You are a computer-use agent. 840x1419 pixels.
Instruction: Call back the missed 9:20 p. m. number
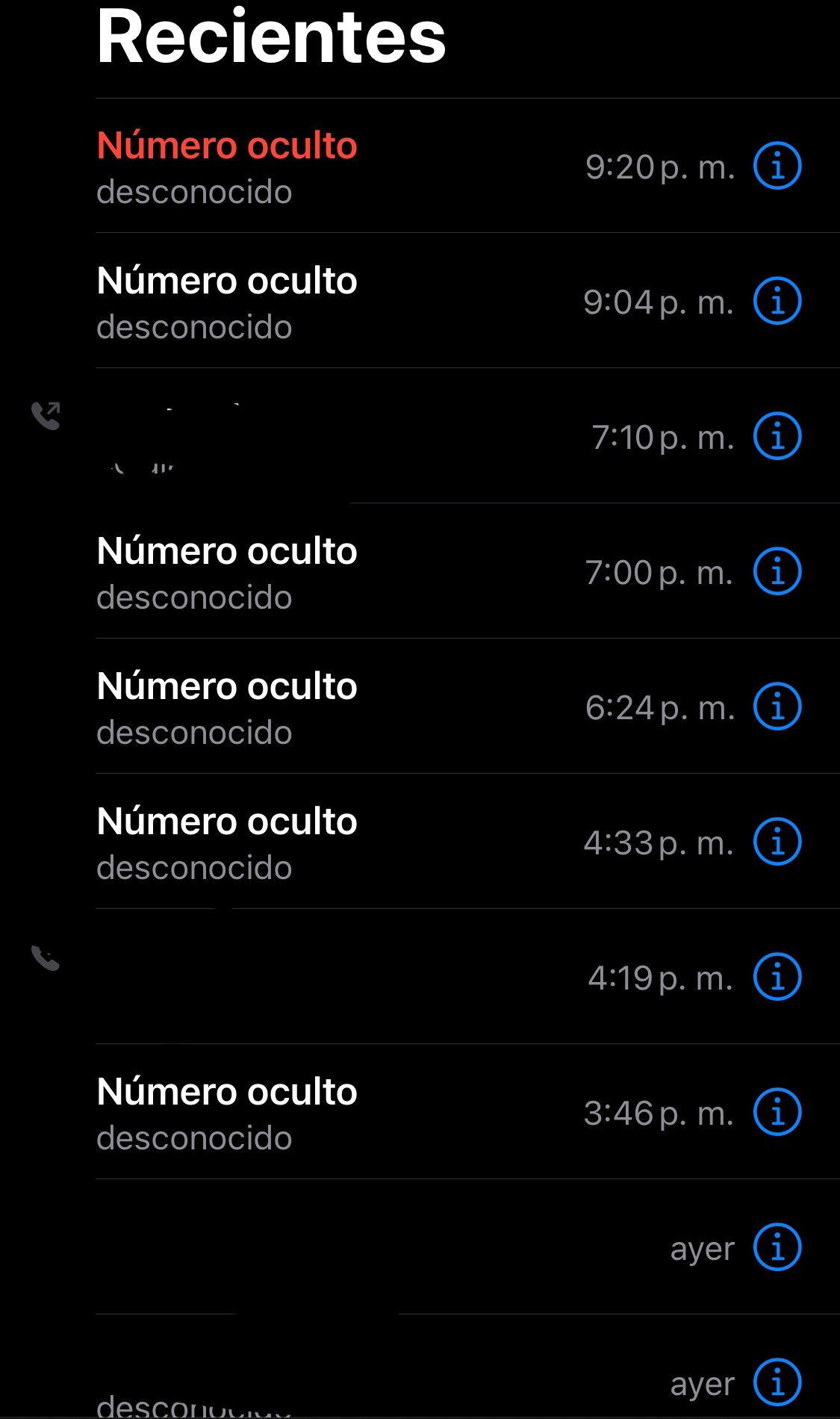pyautogui.click(x=420, y=166)
